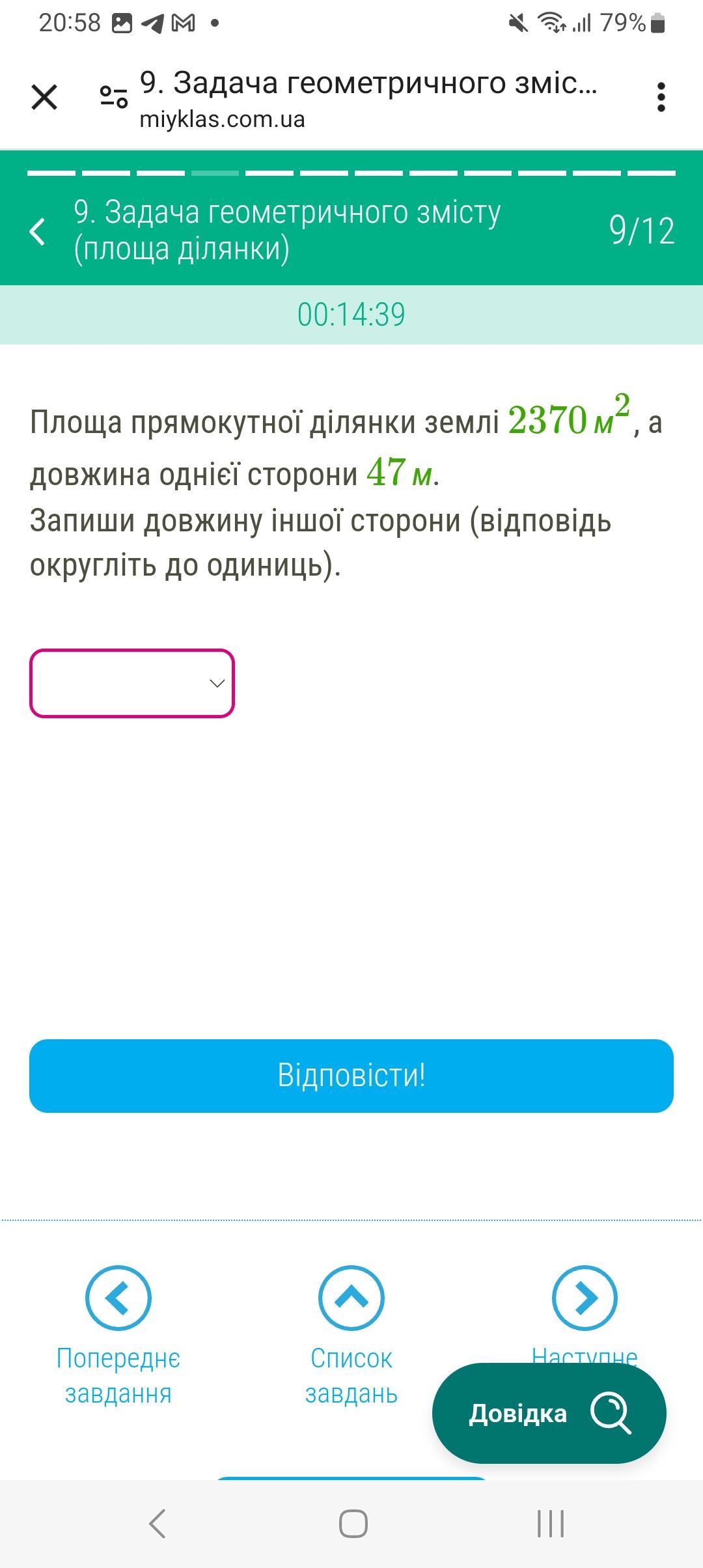The image size is (703, 1568).
Task: Close the browser tab with X
Action: tap(44, 98)
